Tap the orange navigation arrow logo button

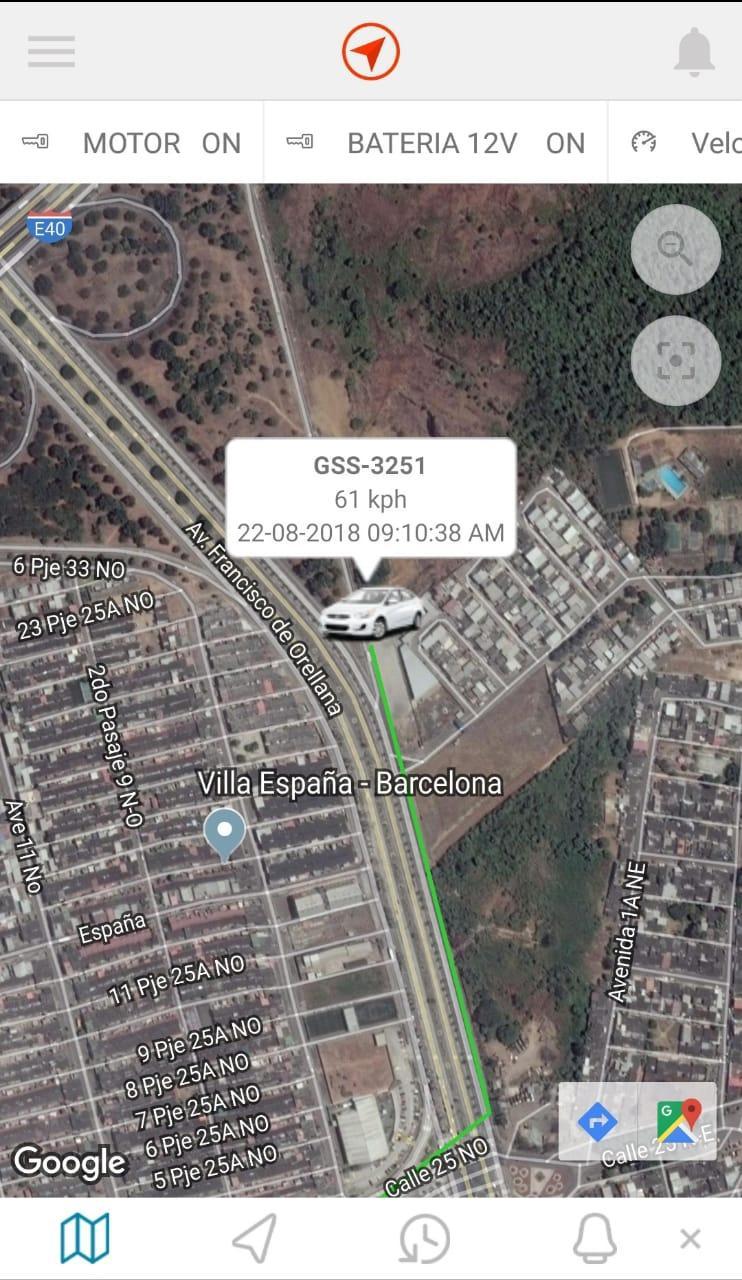371,51
